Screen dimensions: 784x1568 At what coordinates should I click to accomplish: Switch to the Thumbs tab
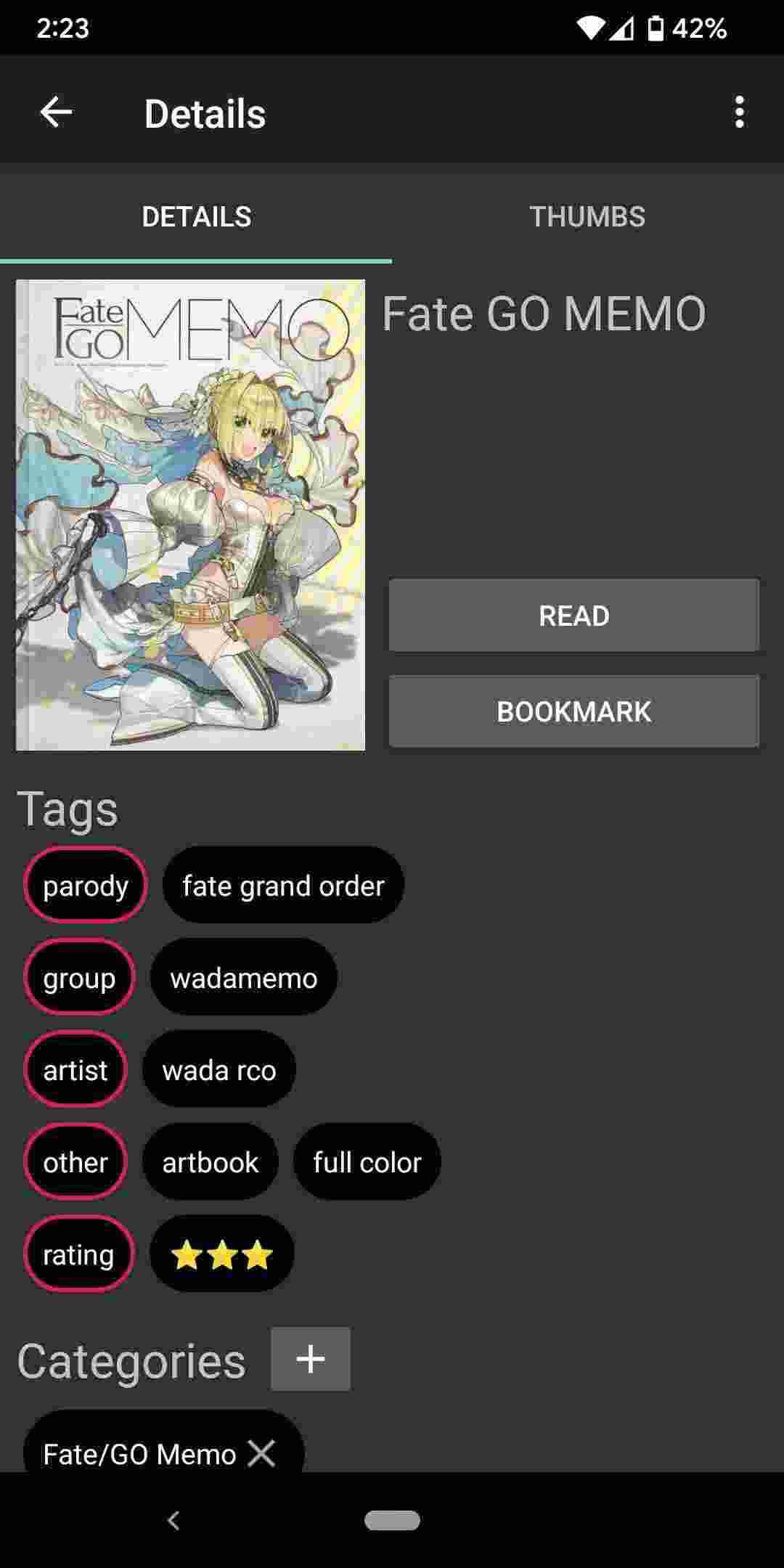587,216
